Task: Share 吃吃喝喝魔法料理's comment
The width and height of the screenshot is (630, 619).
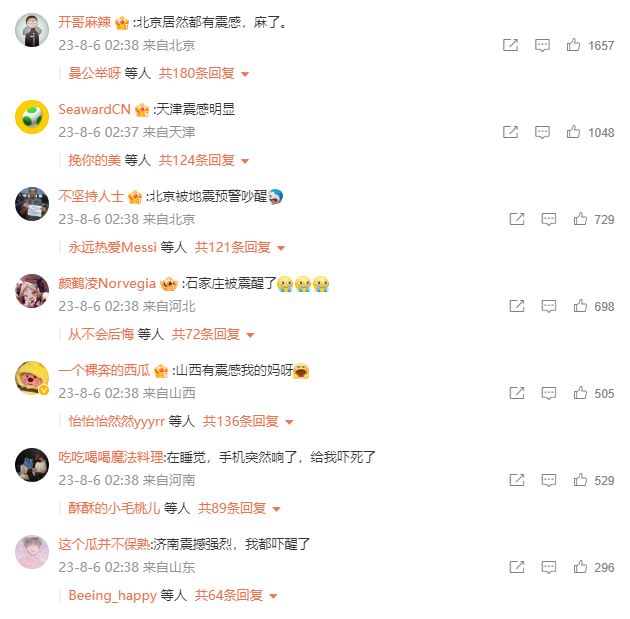Action: click(x=517, y=480)
